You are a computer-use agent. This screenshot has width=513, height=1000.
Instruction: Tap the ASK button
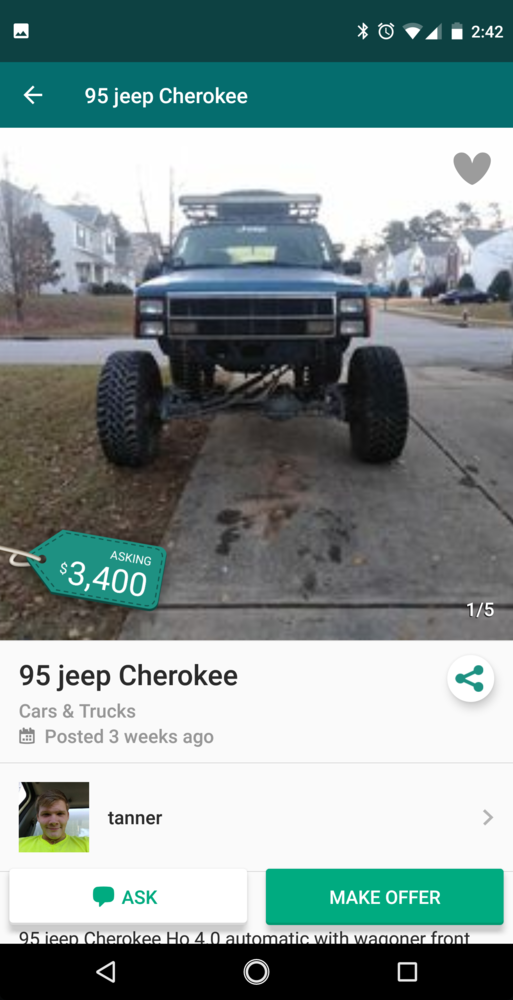pos(128,897)
